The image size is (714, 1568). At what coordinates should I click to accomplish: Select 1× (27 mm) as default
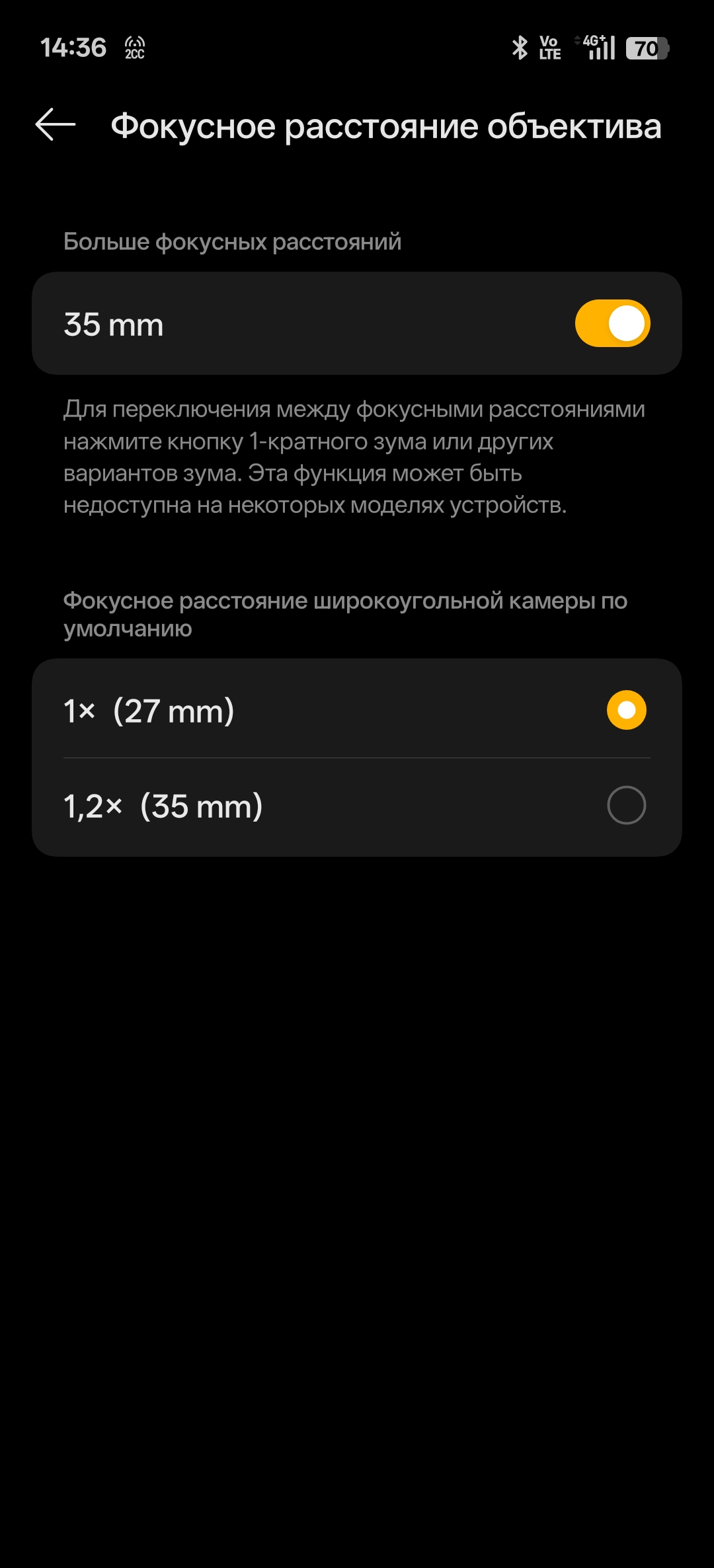[625, 710]
